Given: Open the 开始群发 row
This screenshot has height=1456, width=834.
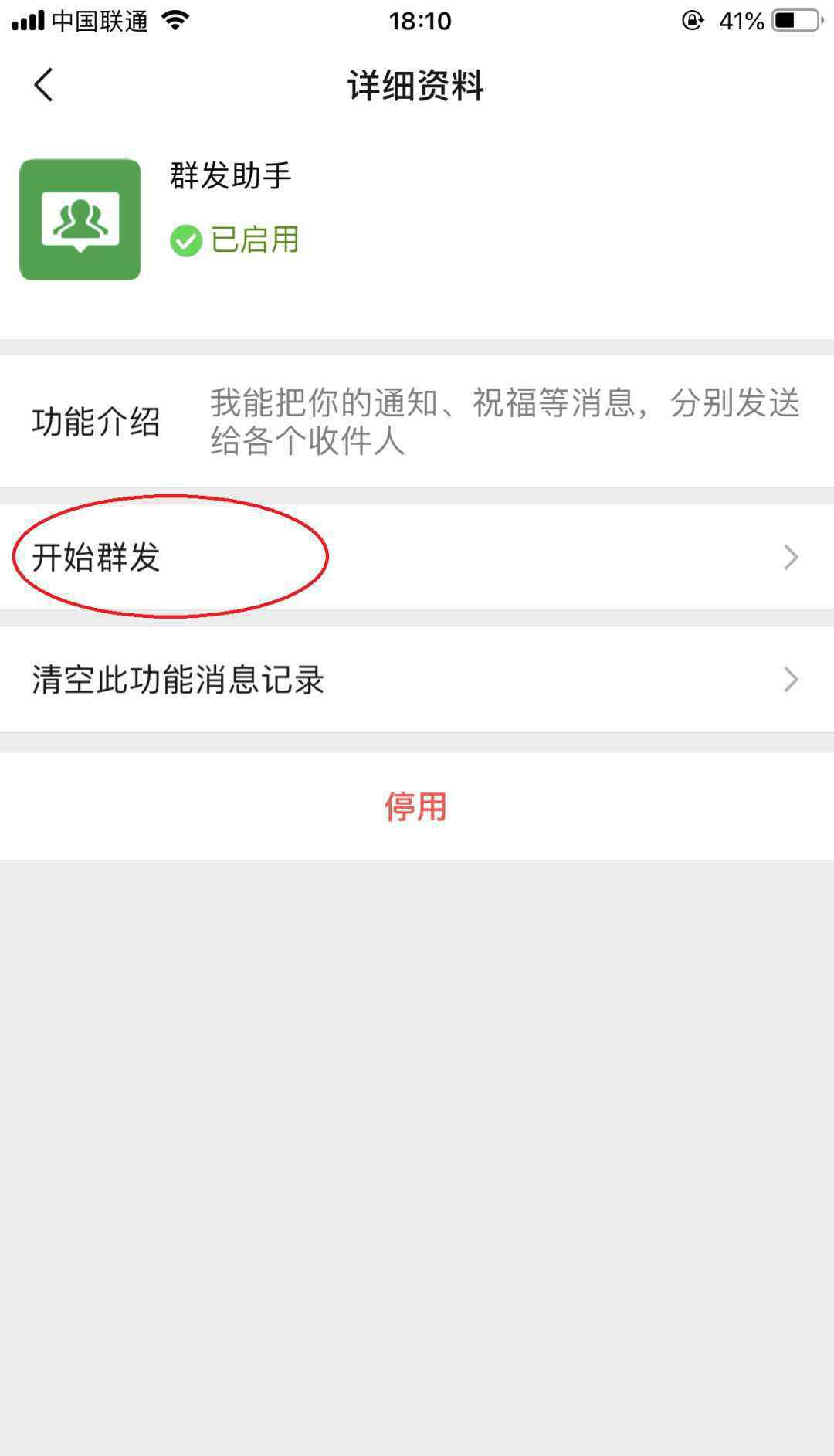Looking at the screenshot, I should (x=417, y=557).
